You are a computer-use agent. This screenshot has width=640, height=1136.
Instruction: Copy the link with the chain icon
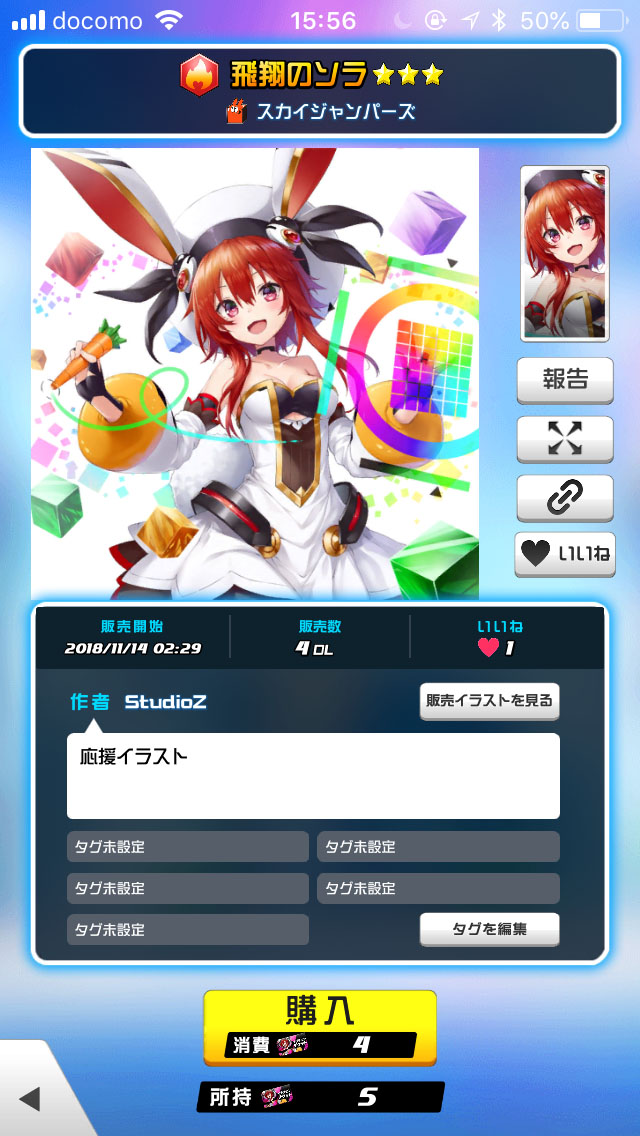point(564,497)
